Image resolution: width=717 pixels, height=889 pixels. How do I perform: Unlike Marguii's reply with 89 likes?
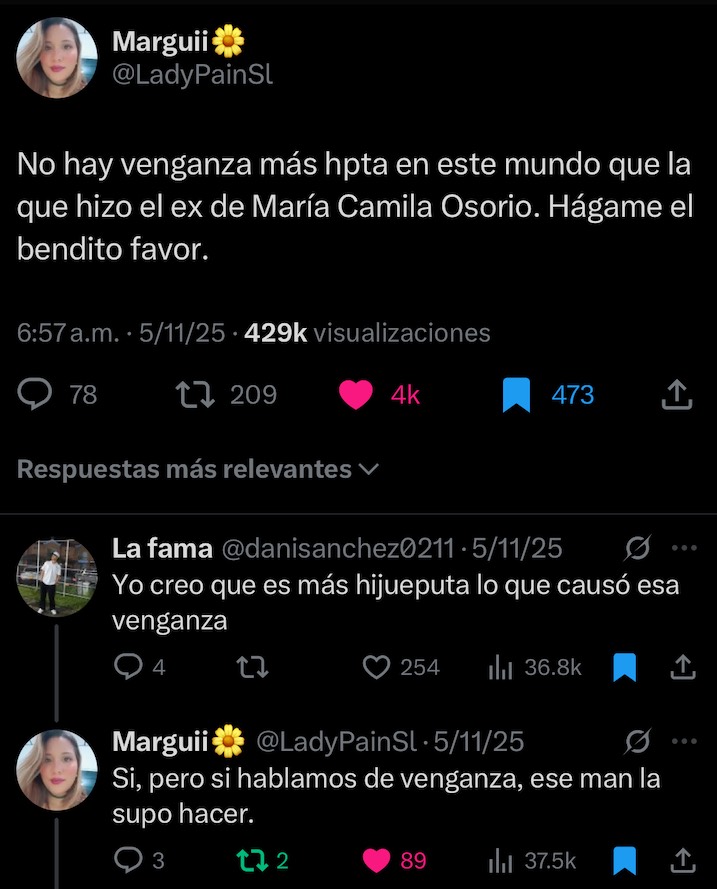376,860
